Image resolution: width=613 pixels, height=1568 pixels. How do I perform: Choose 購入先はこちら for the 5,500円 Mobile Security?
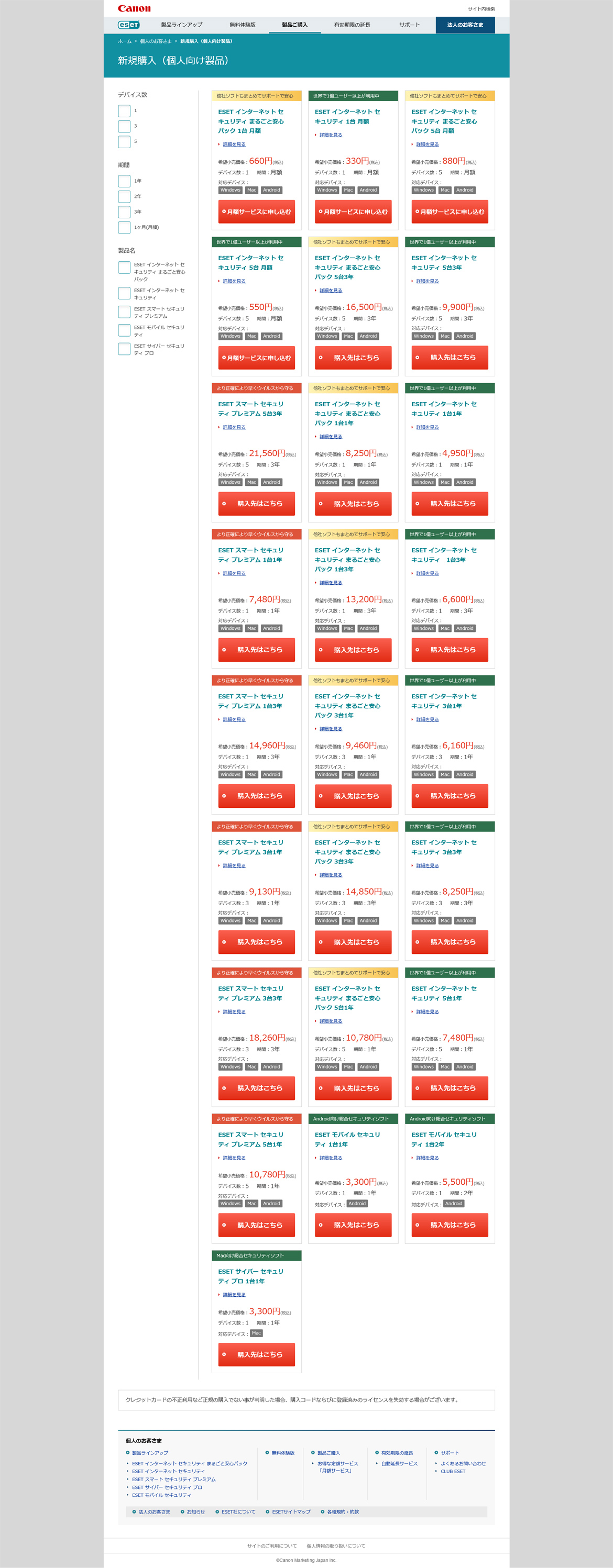click(450, 1225)
